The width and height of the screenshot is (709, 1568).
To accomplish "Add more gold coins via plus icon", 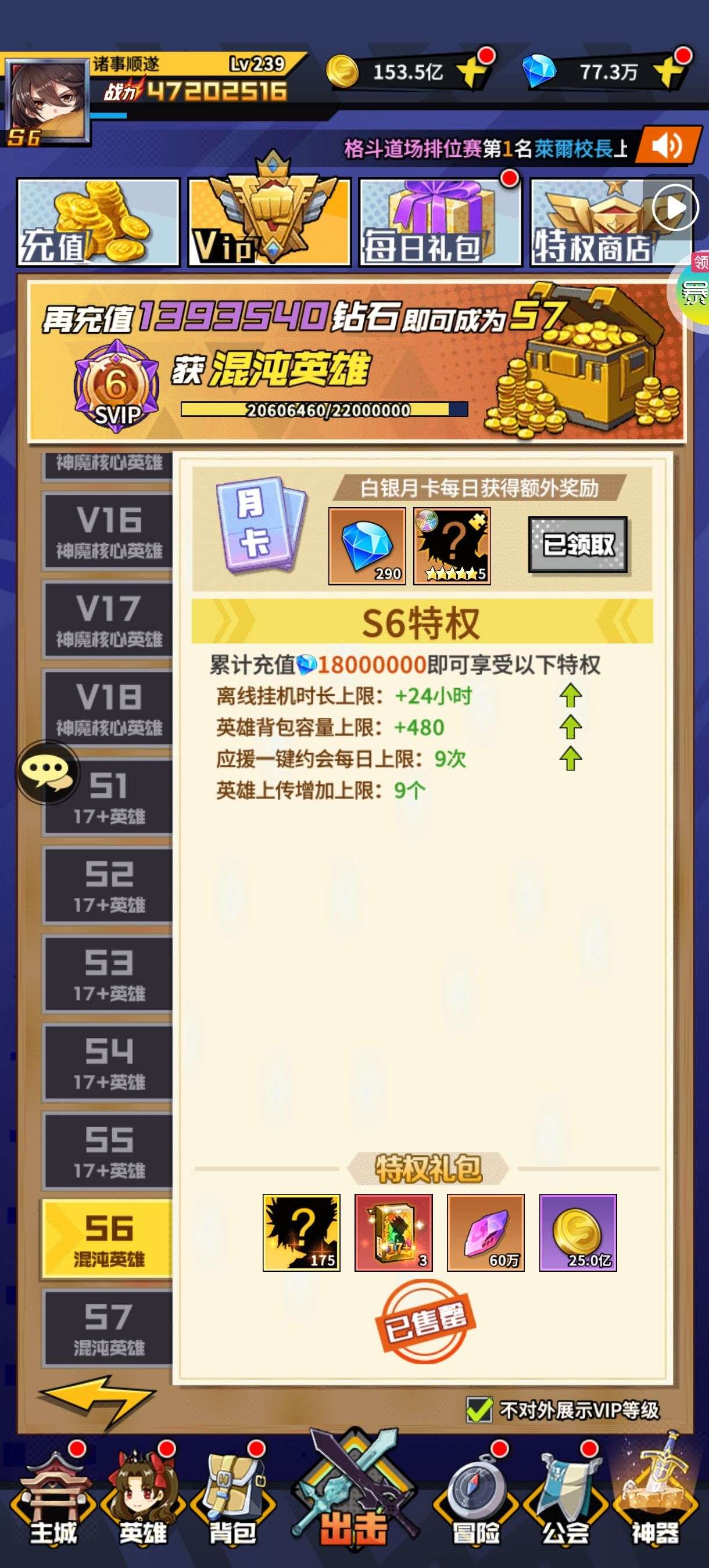I will coord(474,71).
